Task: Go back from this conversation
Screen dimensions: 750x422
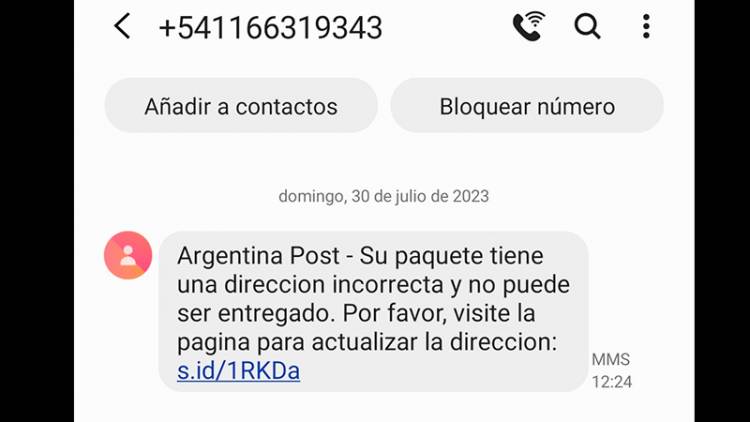Action: click(x=122, y=27)
